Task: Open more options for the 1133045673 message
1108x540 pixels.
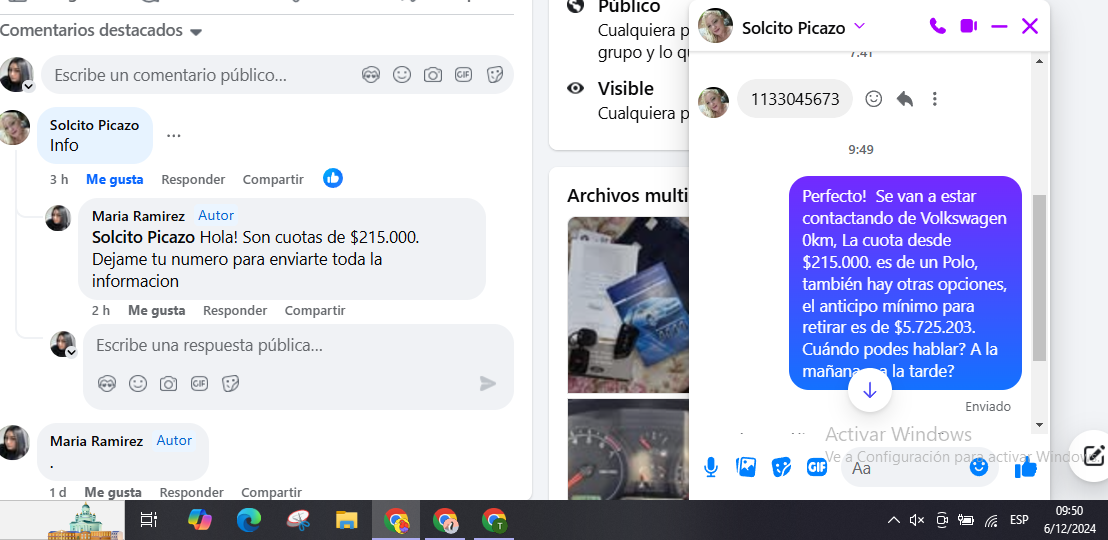Action: tap(934, 99)
